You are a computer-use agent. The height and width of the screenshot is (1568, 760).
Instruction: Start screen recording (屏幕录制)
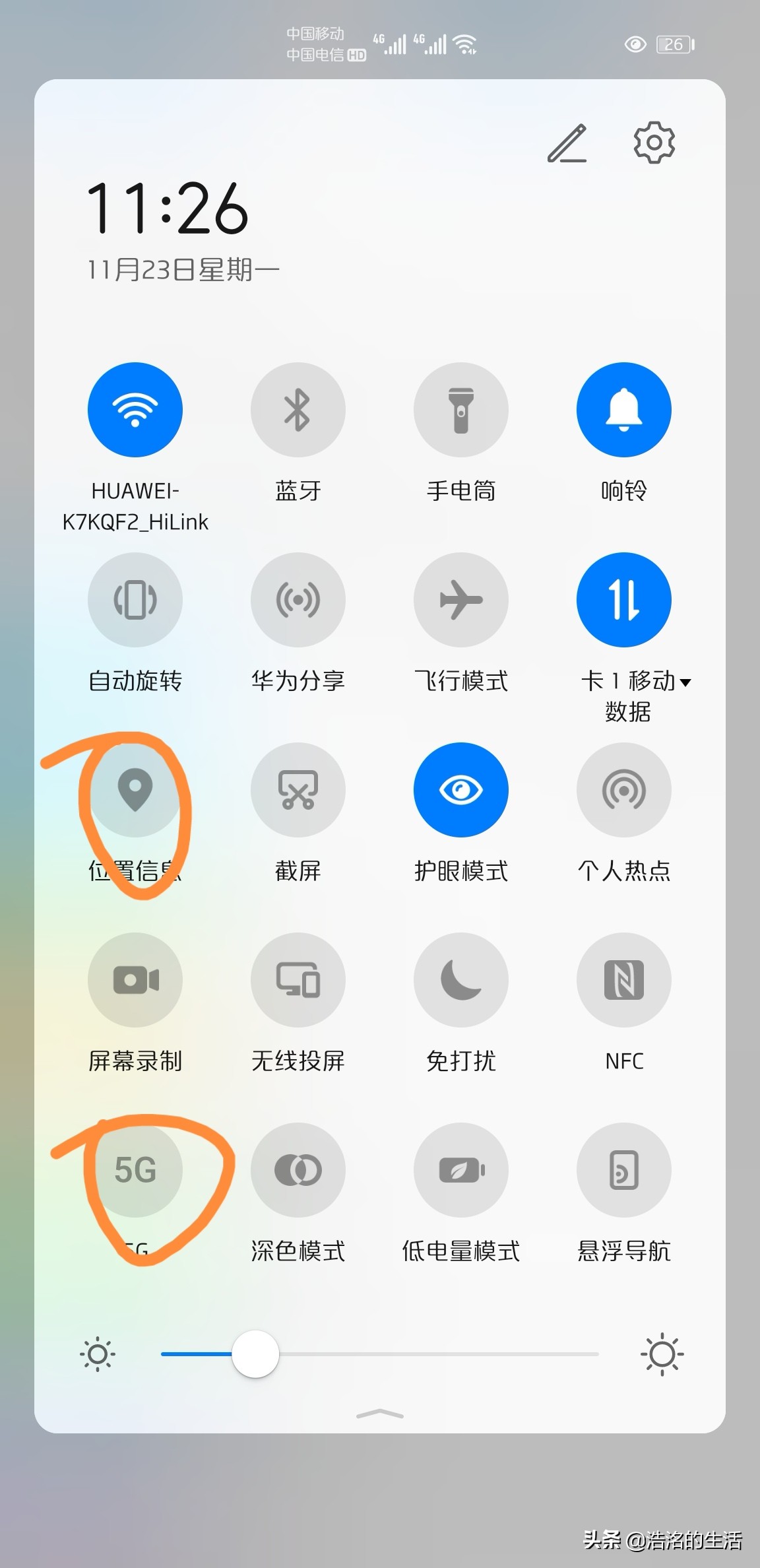(x=135, y=980)
